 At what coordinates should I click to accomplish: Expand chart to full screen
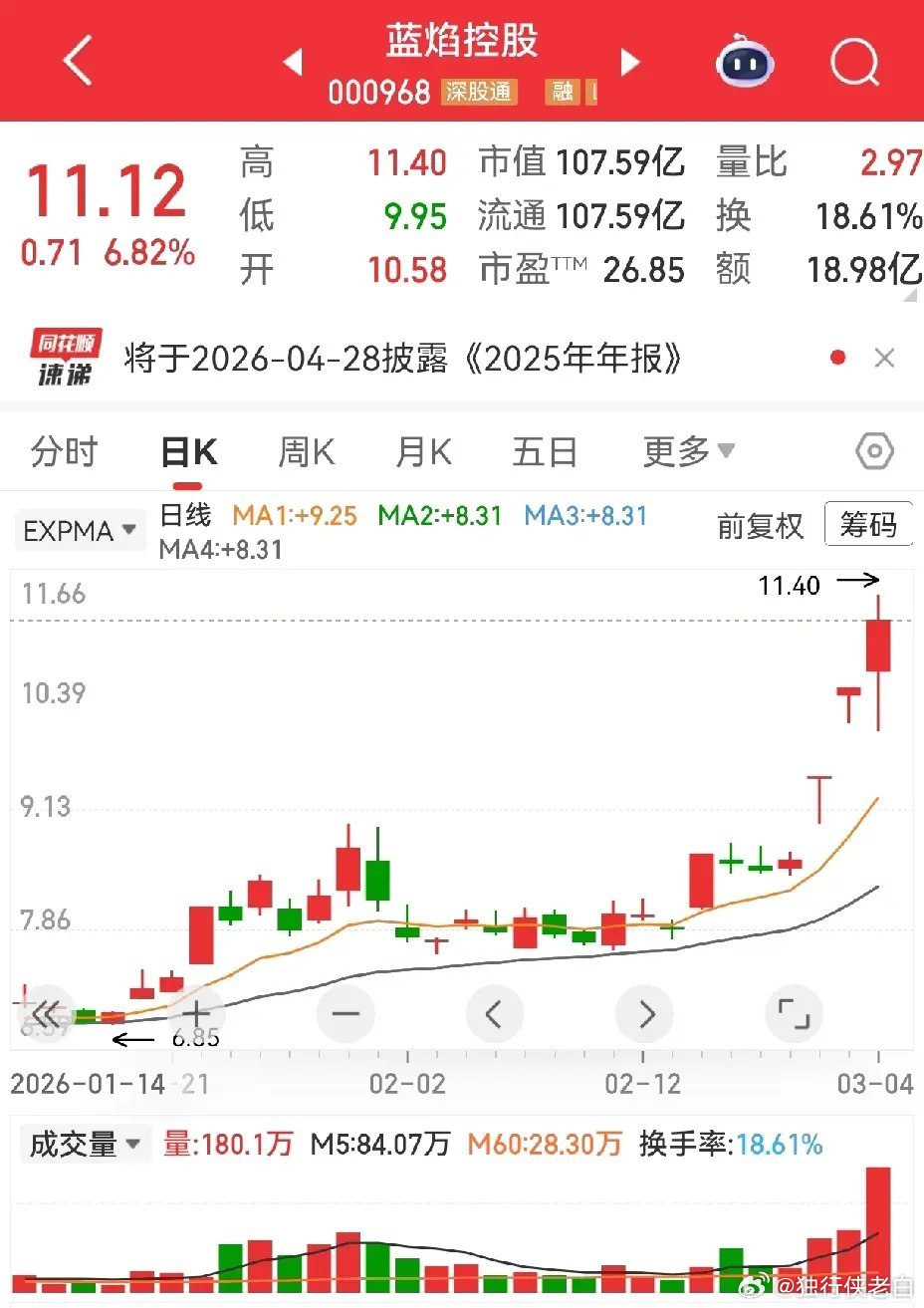tap(794, 1015)
